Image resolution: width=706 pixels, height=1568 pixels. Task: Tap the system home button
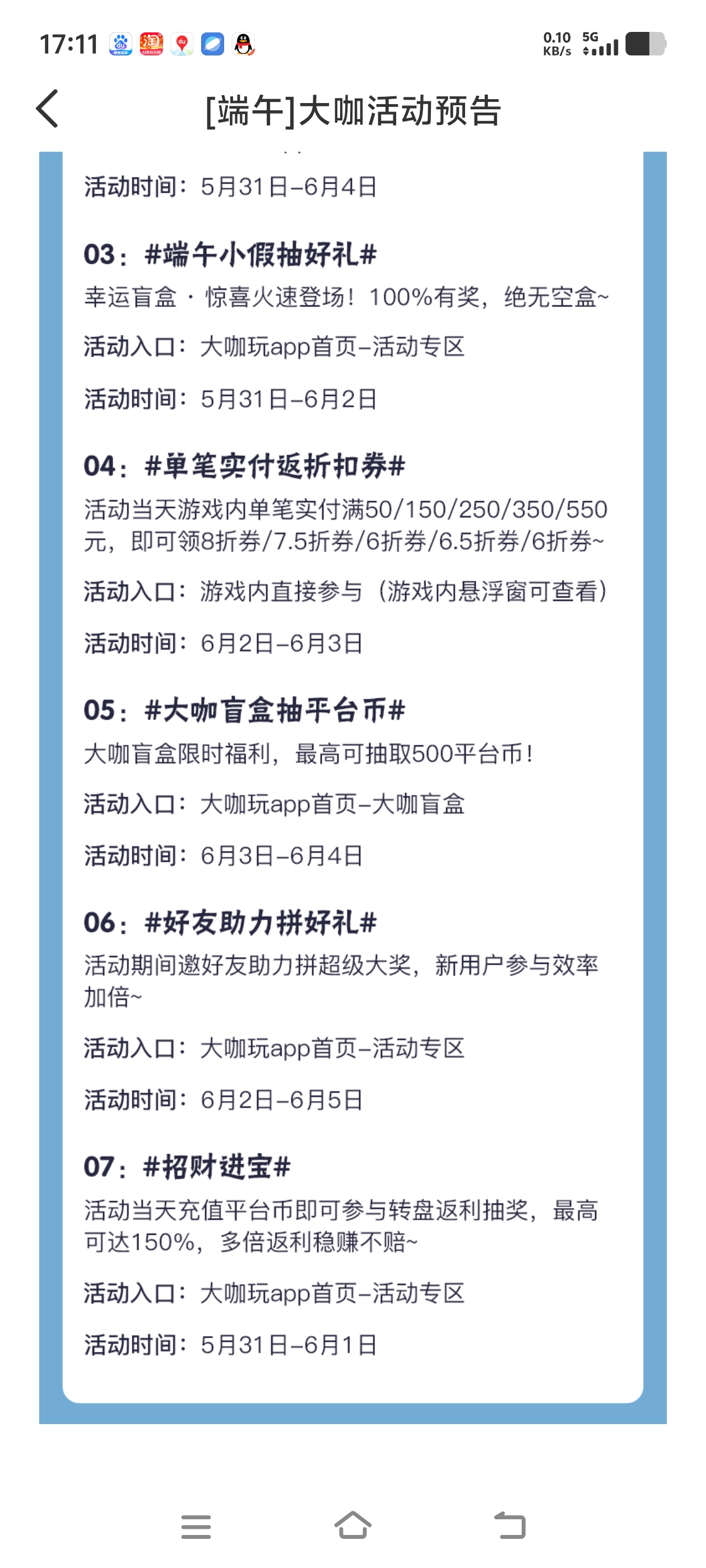[x=352, y=1525]
